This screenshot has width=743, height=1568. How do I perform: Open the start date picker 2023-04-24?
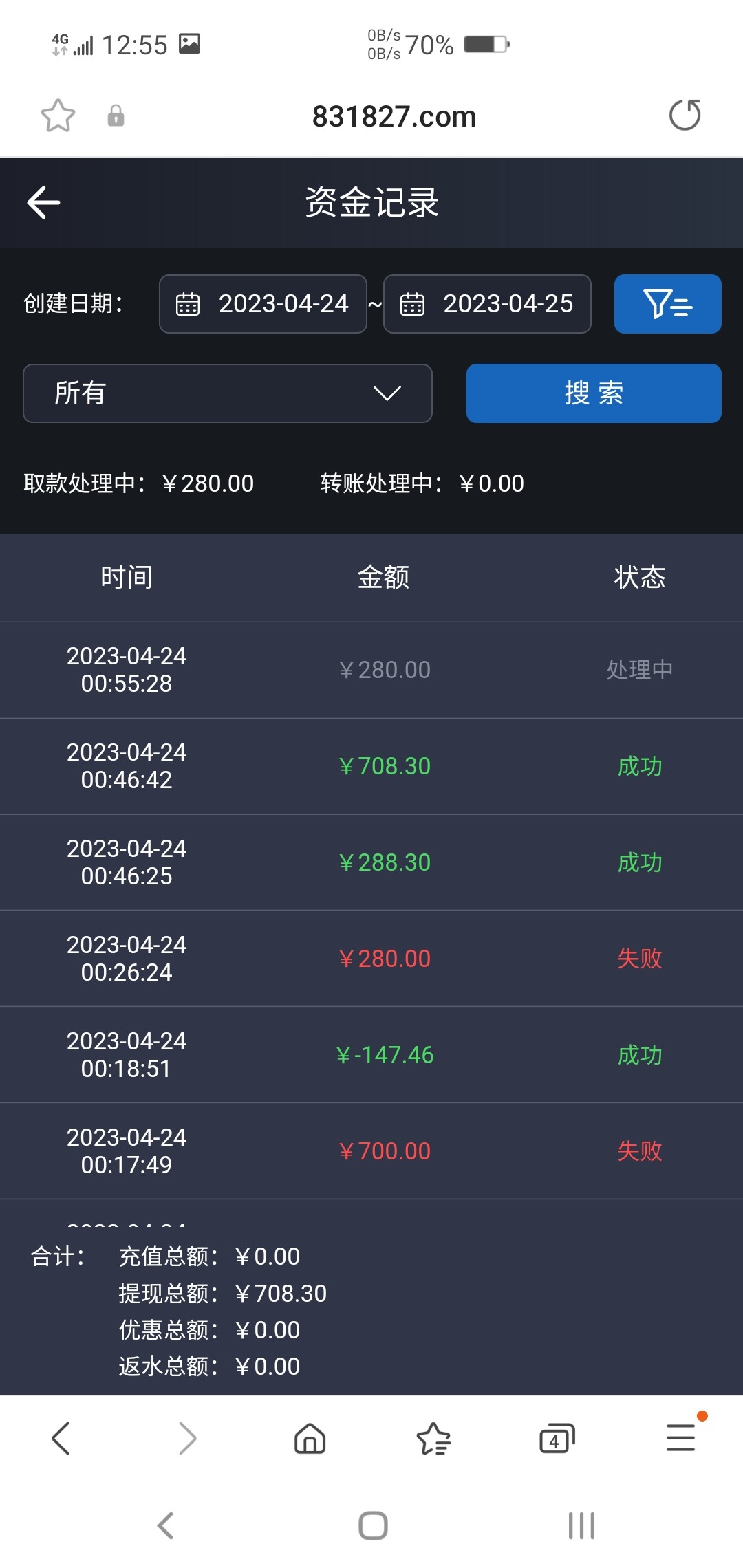[263, 304]
